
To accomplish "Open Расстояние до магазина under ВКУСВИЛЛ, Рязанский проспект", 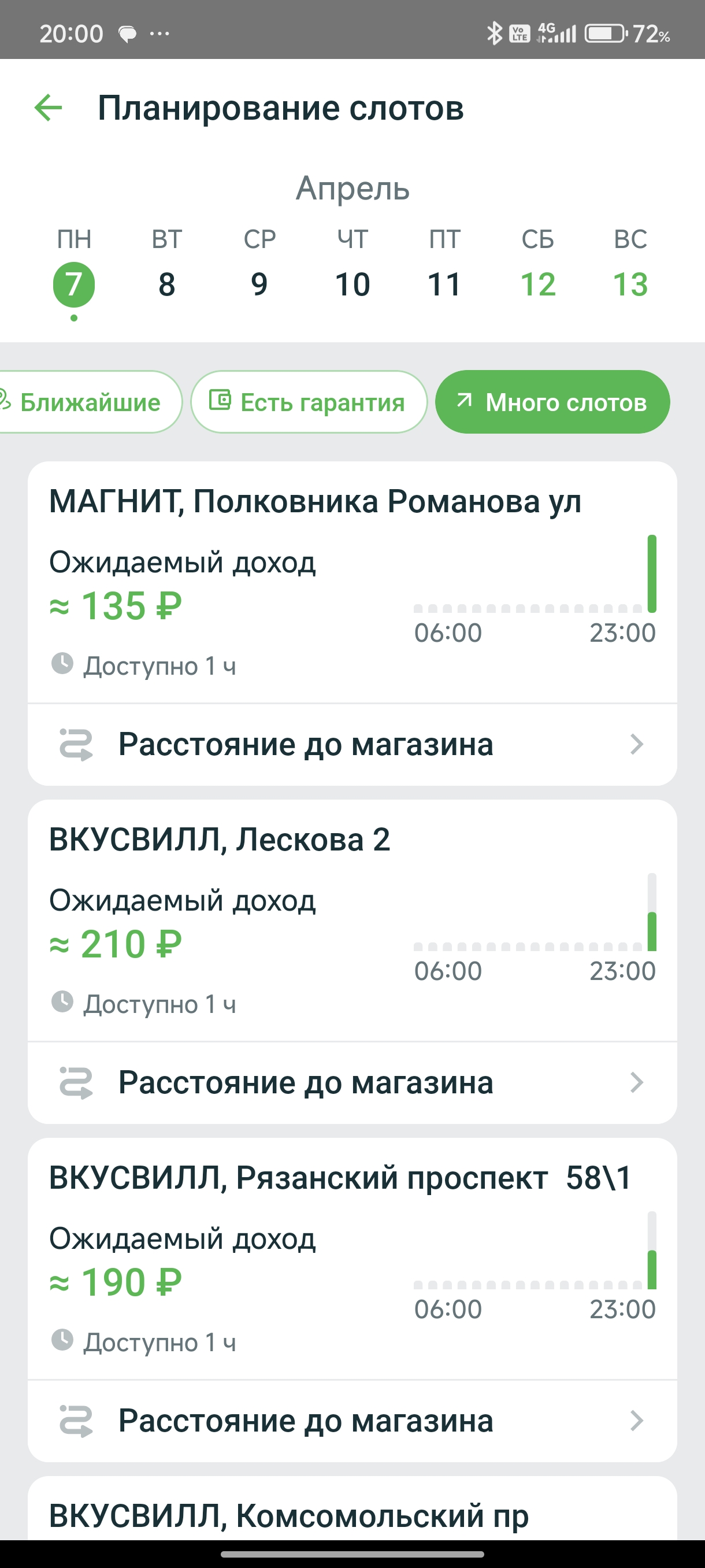I will pos(352,1421).
